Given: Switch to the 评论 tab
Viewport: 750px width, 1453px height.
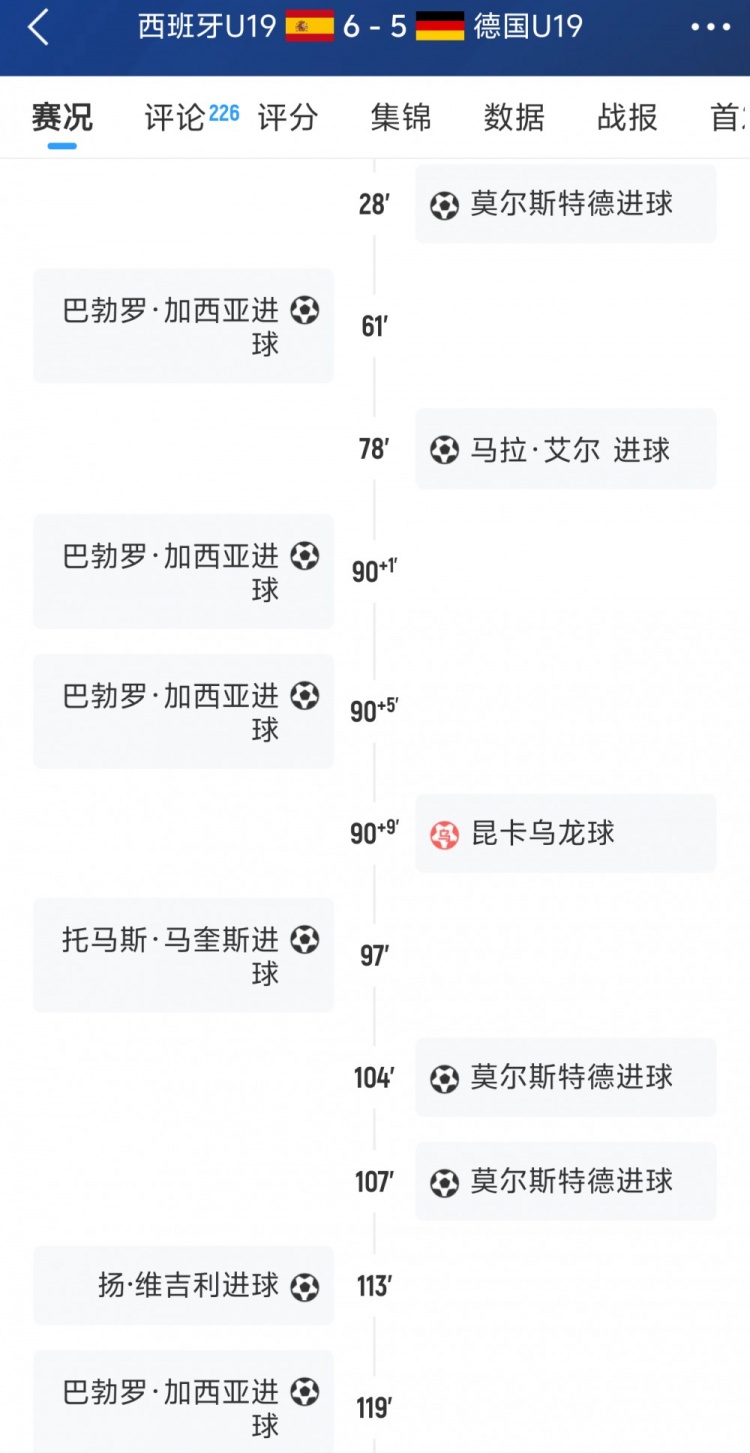Looking at the screenshot, I should (x=191, y=117).
